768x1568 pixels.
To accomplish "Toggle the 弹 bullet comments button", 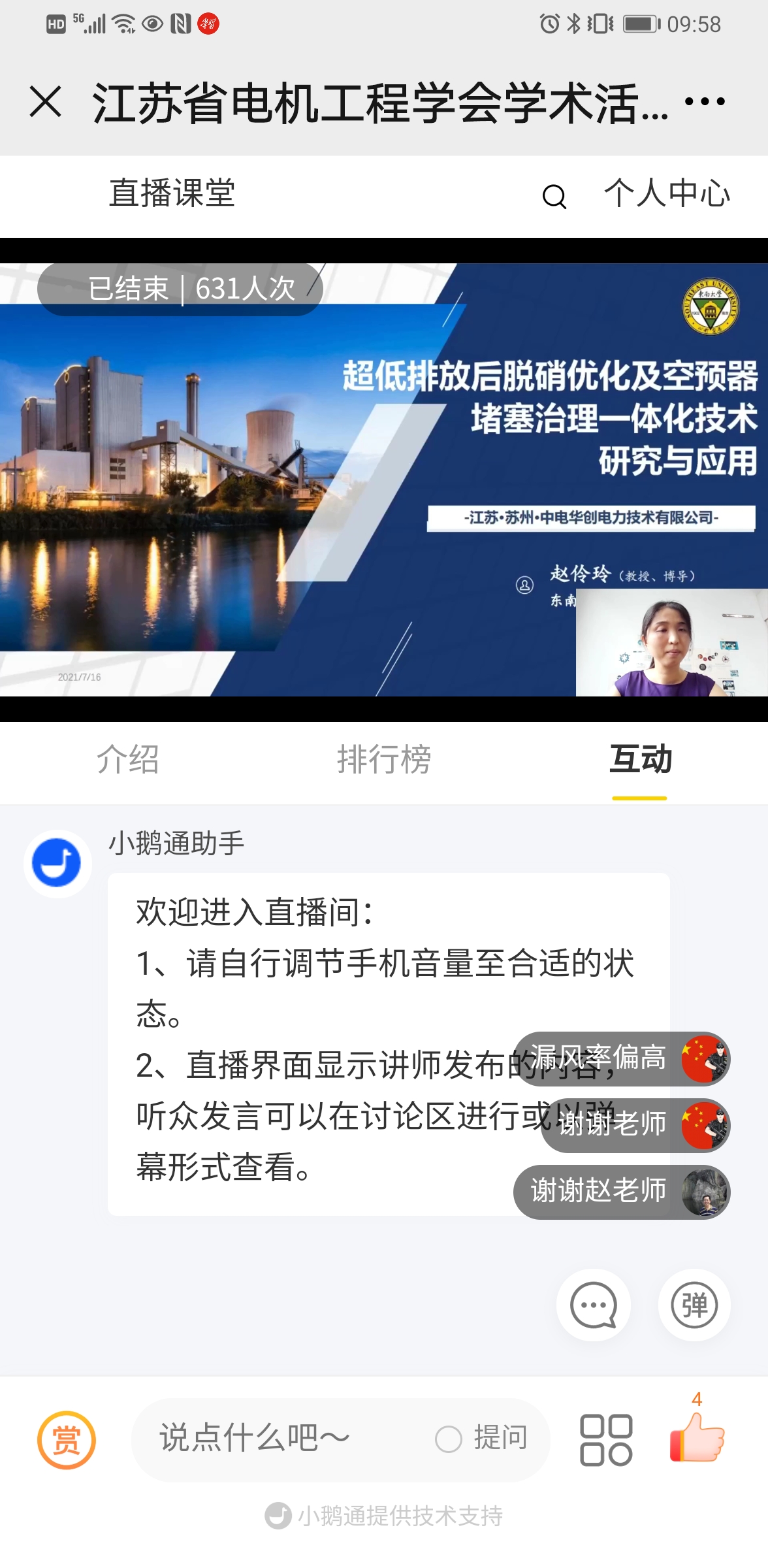I will (694, 1305).
